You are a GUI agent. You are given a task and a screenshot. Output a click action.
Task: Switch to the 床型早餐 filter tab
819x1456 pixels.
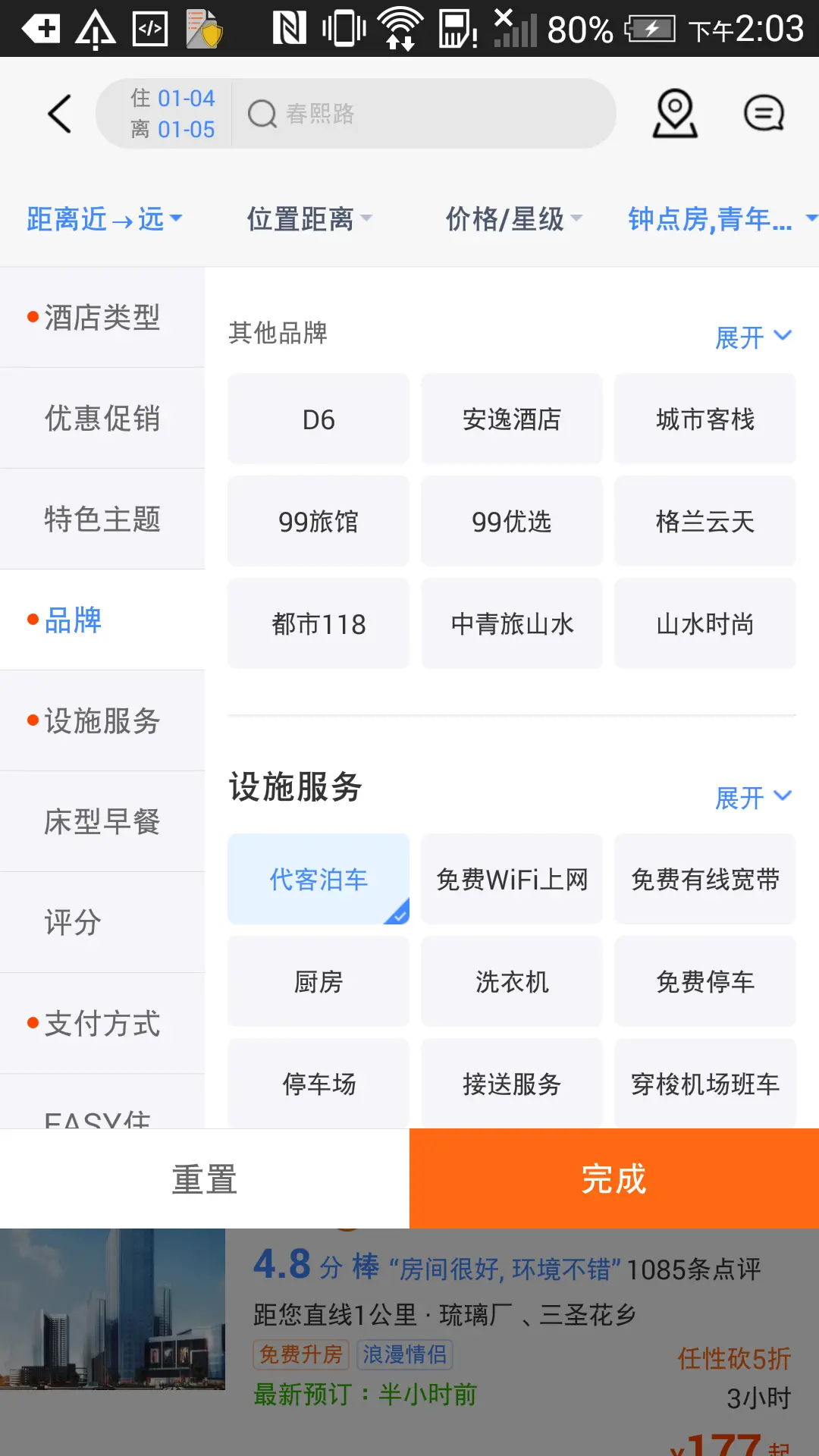[x=102, y=821]
